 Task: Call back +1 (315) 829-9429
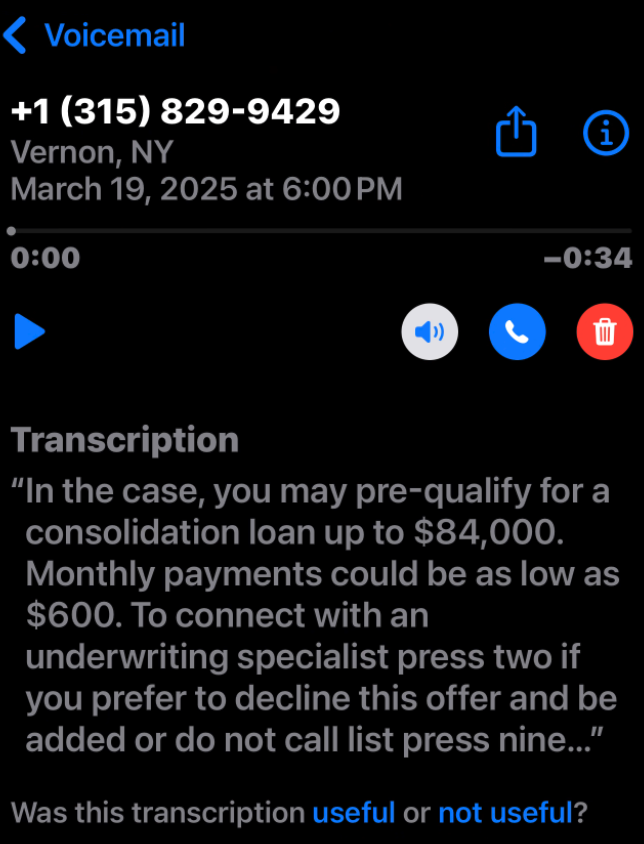[x=517, y=331]
